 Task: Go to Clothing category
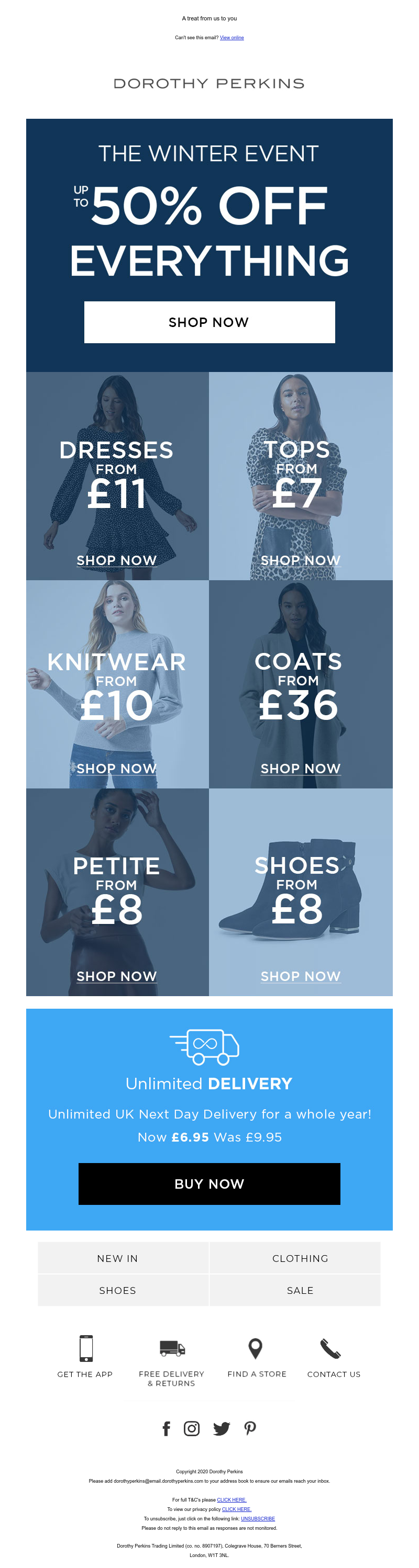300,1258
